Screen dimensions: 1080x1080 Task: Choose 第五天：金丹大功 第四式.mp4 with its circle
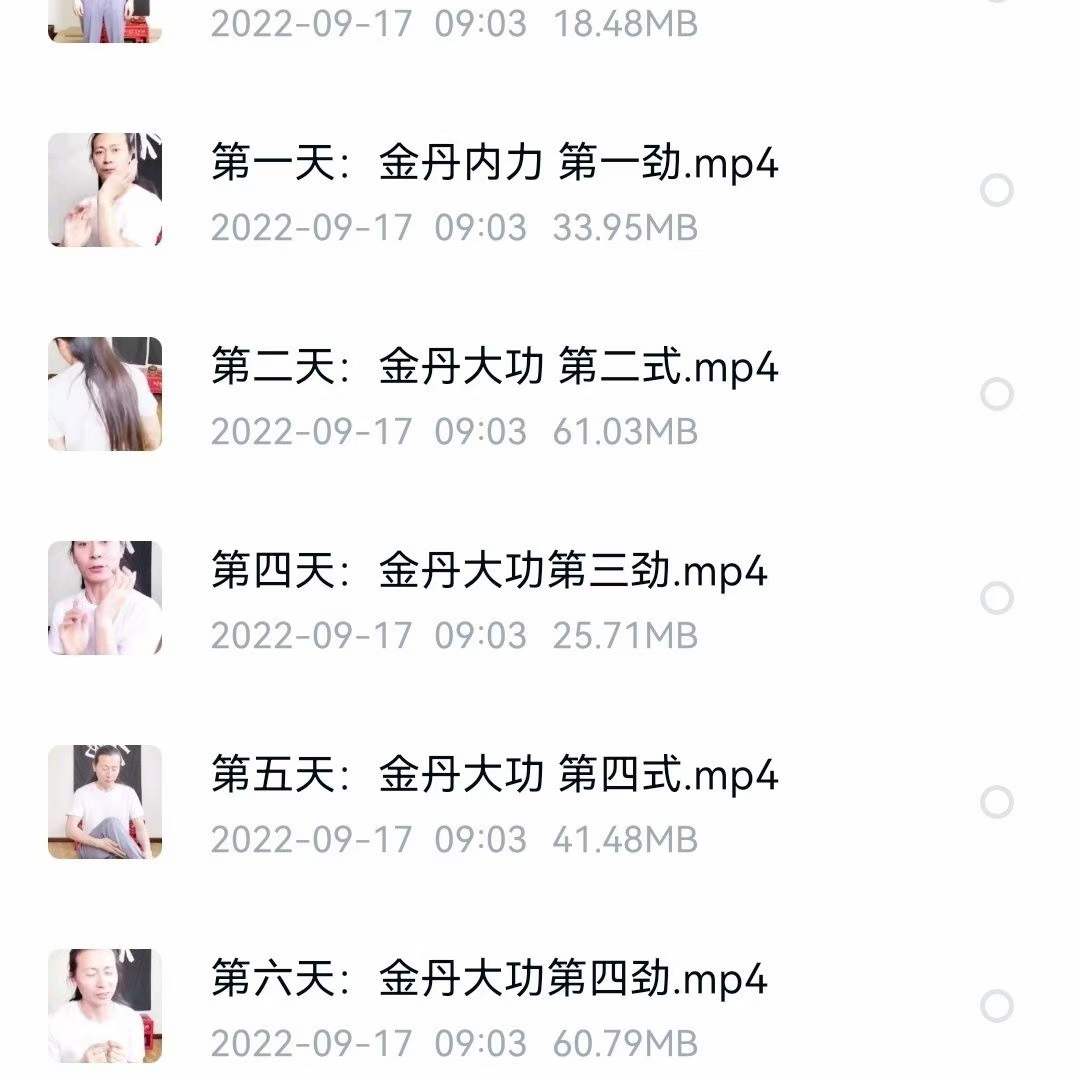pos(996,802)
